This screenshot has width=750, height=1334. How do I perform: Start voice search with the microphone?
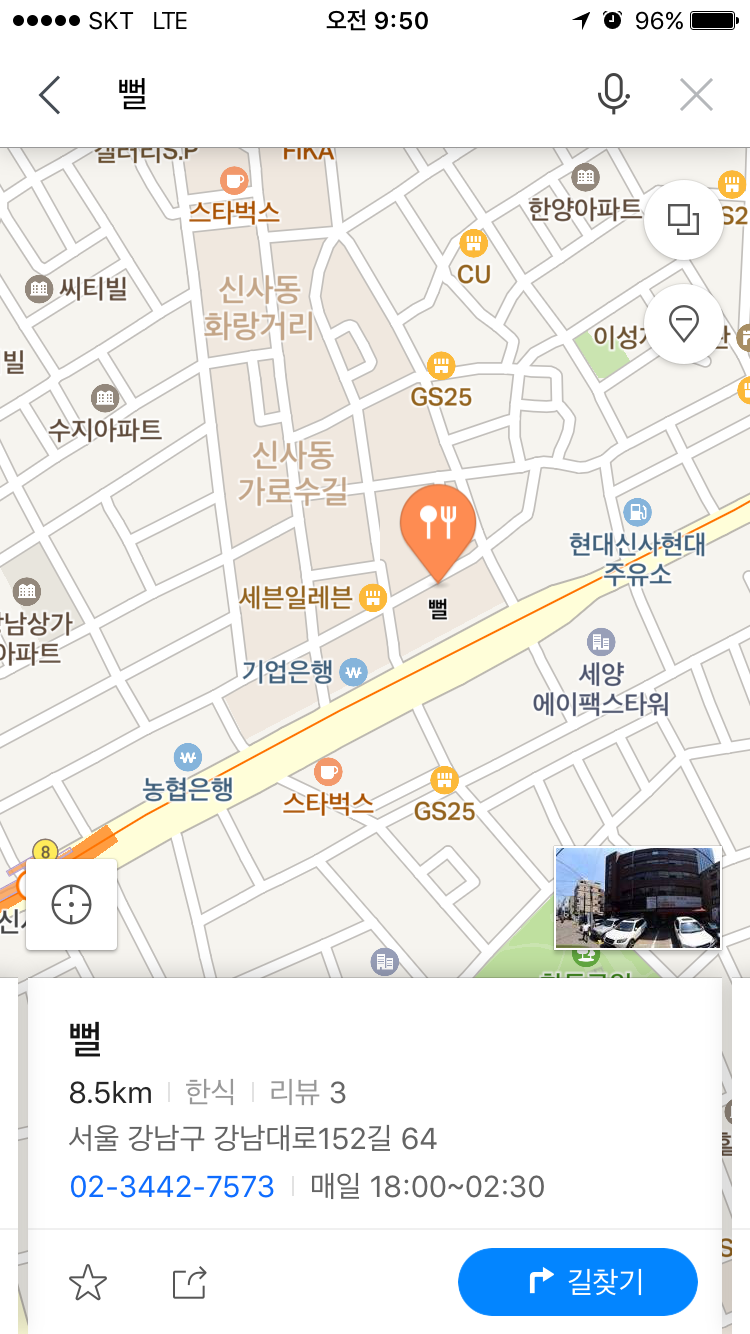click(613, 95)
